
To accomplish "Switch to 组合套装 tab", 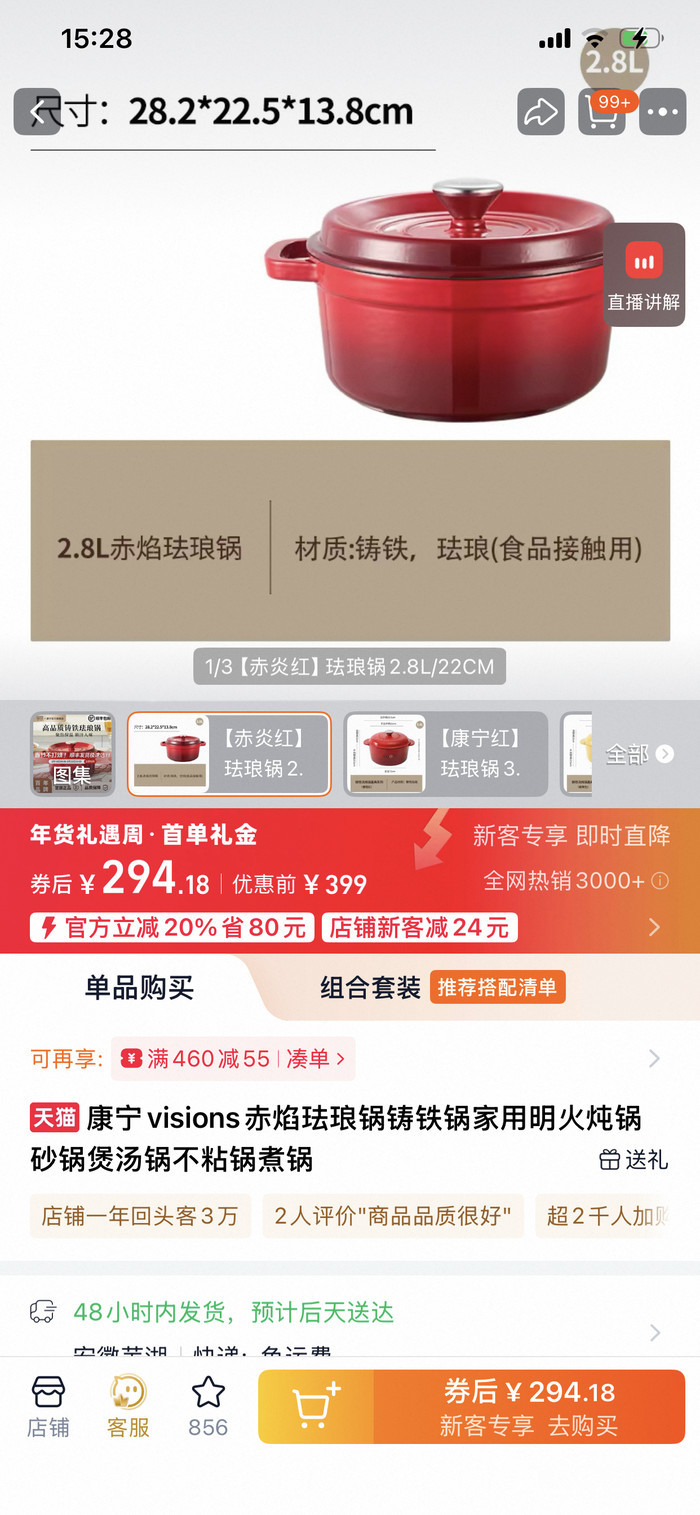I will point(370,988).
